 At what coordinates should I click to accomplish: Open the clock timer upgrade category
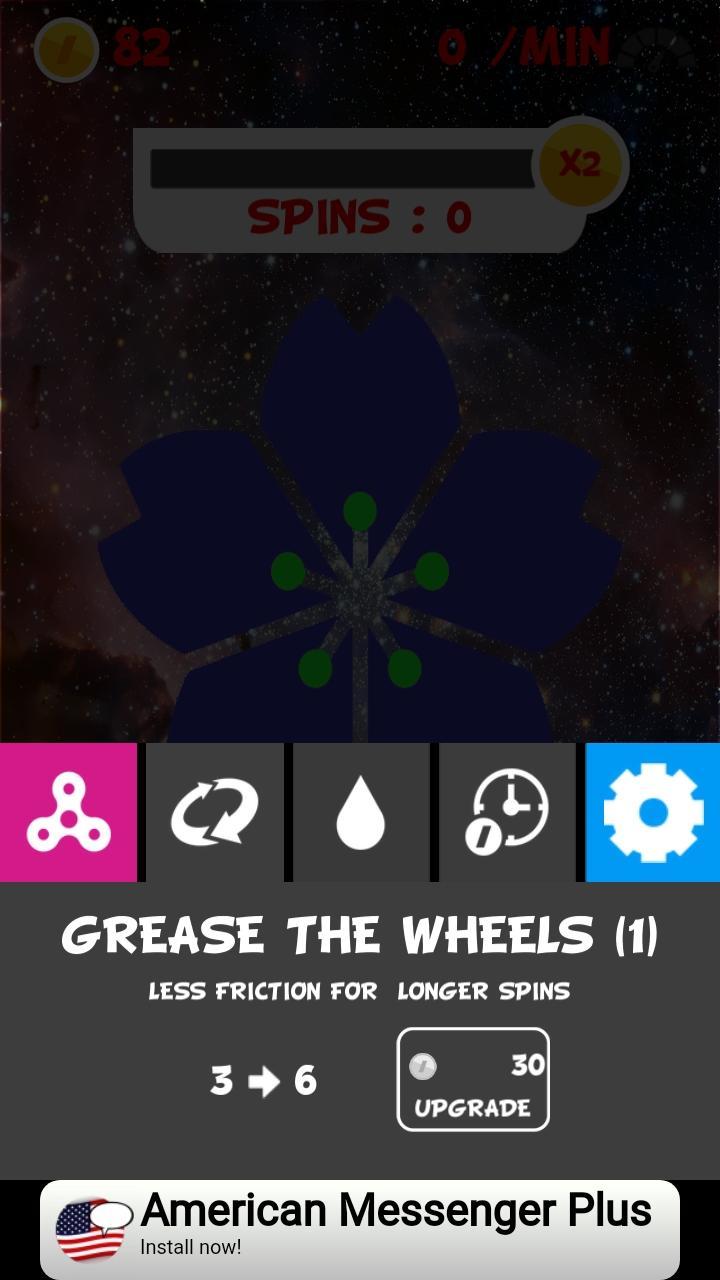click(x=508, y=812)
